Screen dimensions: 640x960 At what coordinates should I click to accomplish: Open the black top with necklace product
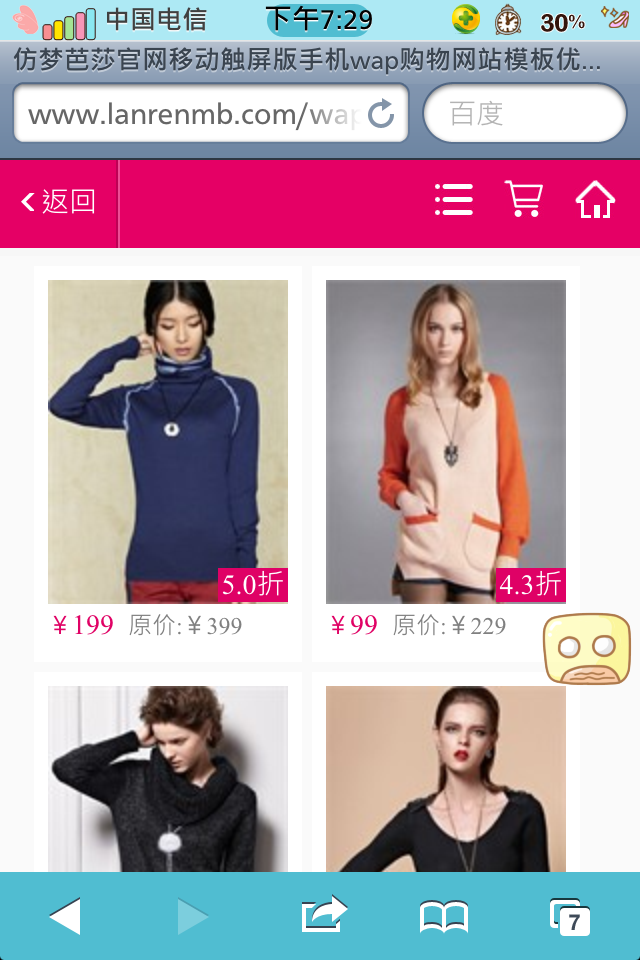[x=446, y=778]
